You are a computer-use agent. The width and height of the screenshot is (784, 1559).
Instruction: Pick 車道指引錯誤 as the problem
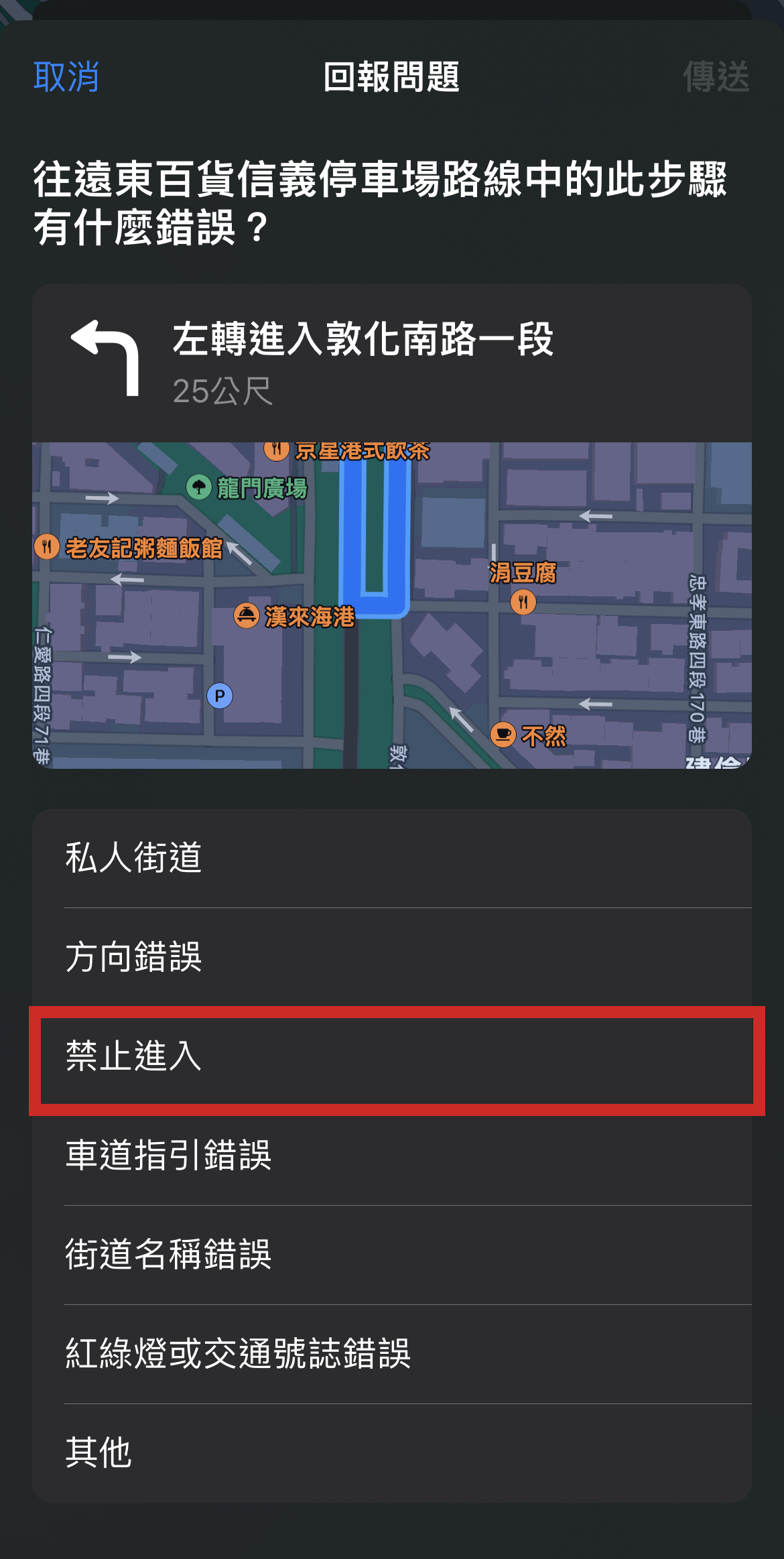(x=392, y=1156)
